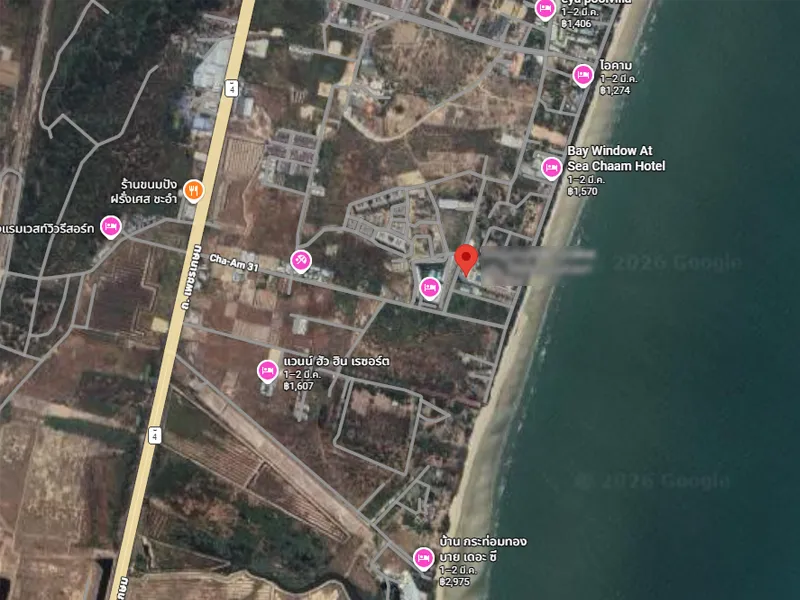This screenshot has height=600, width=800.
Task: Tap the unlabeled hotel pin beside the red marker
Action: (x=430, y=288)
